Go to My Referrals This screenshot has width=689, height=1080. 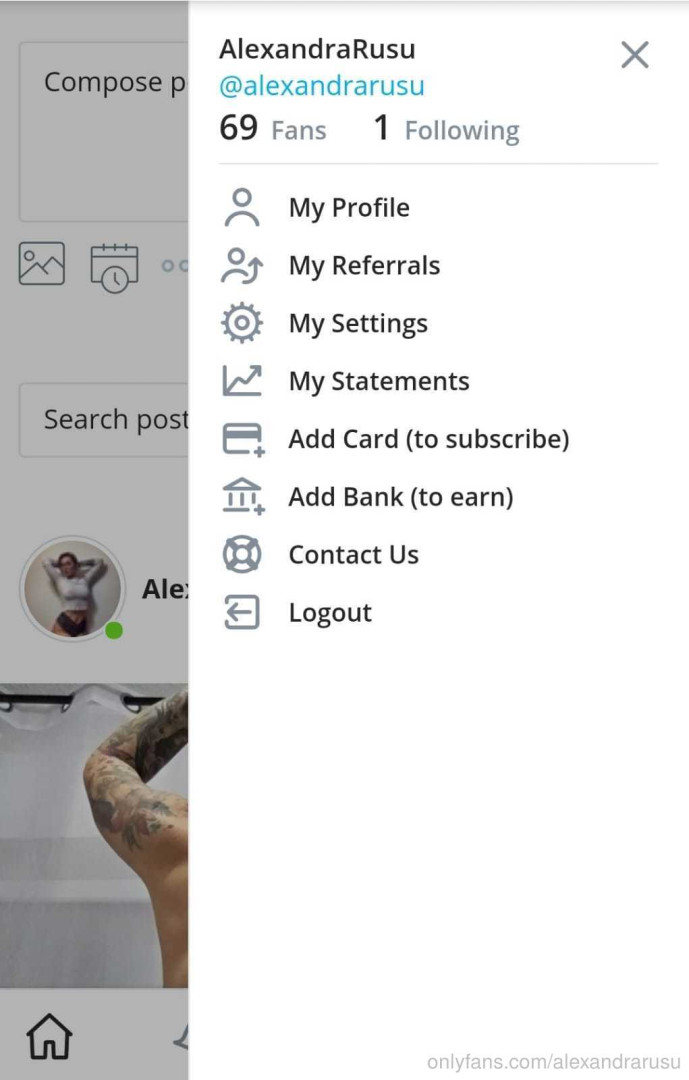point(363,266)
